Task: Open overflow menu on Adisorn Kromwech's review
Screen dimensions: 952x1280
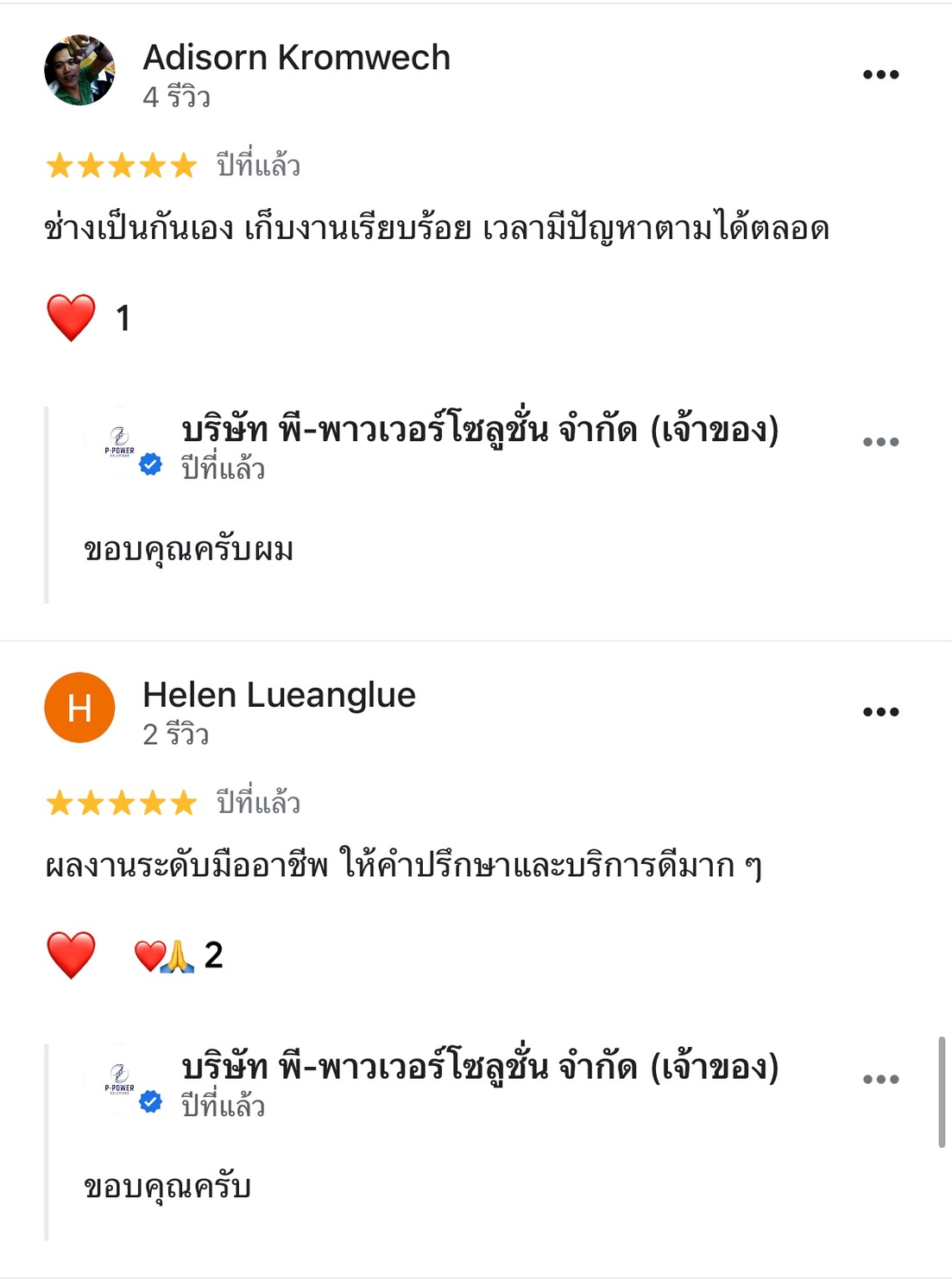Action: click(x=880, y=75)
